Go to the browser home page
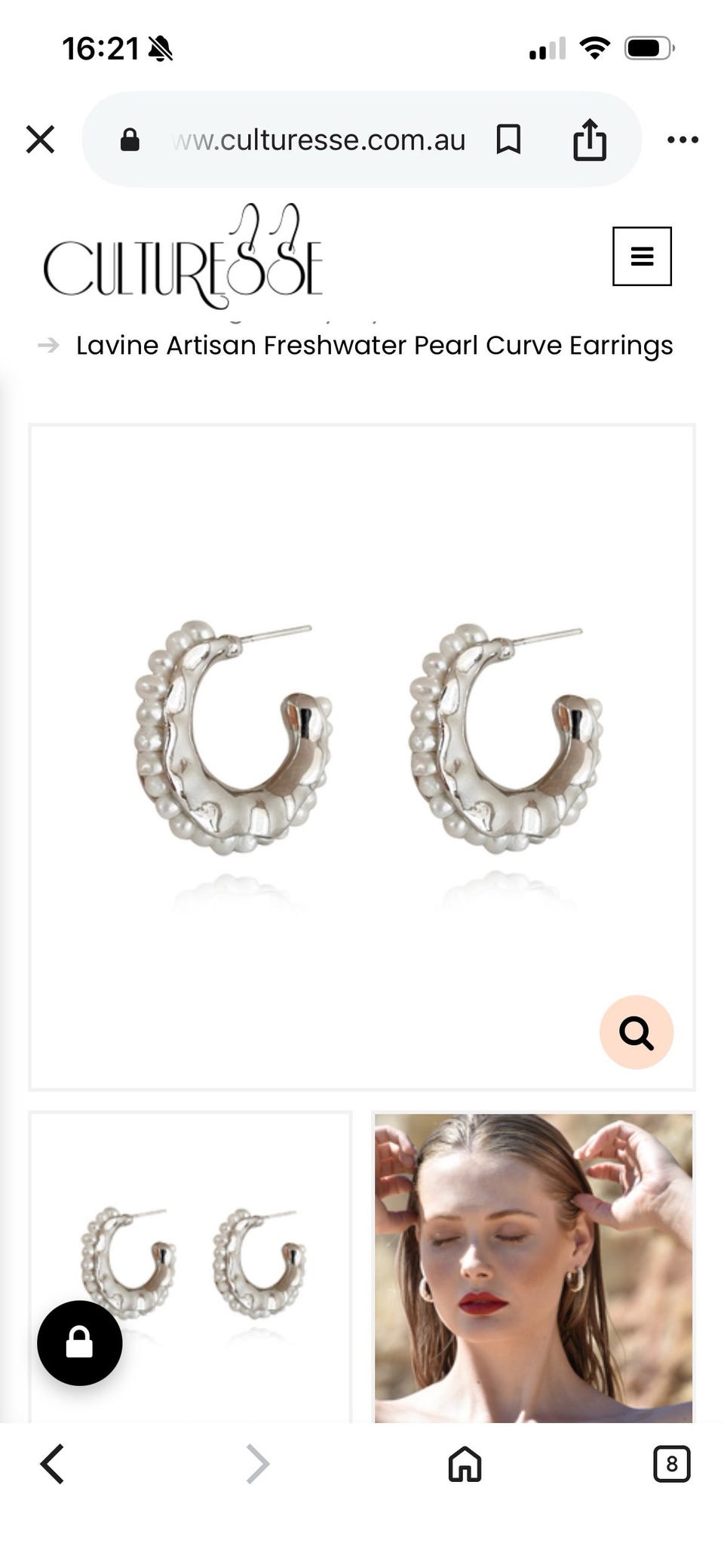This screenshot has width=724, height=1568. click(465, 1465)
